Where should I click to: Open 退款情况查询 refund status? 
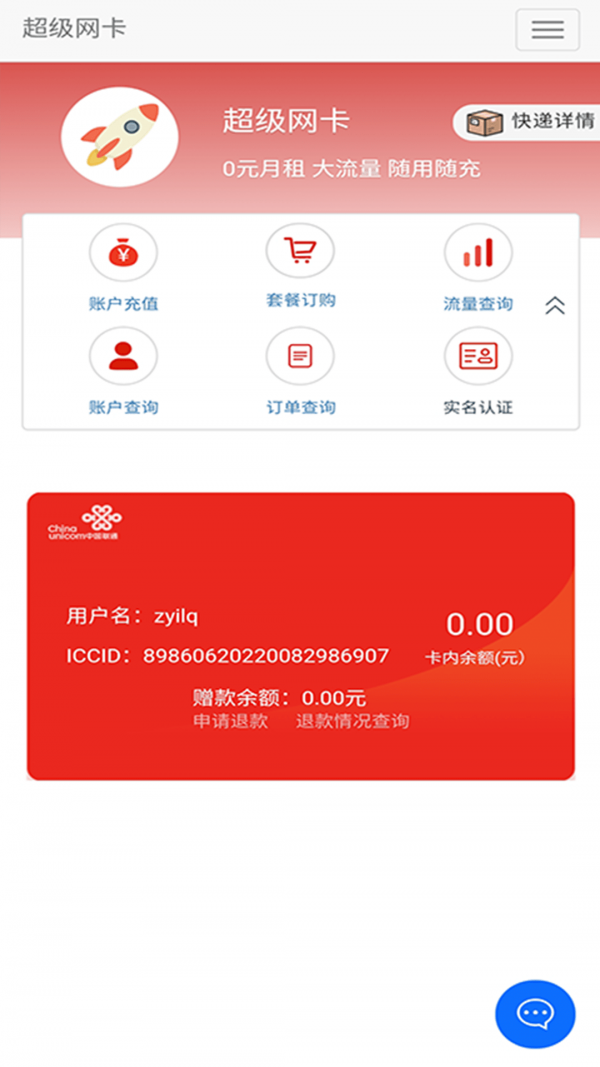click(x=352, y=721)
